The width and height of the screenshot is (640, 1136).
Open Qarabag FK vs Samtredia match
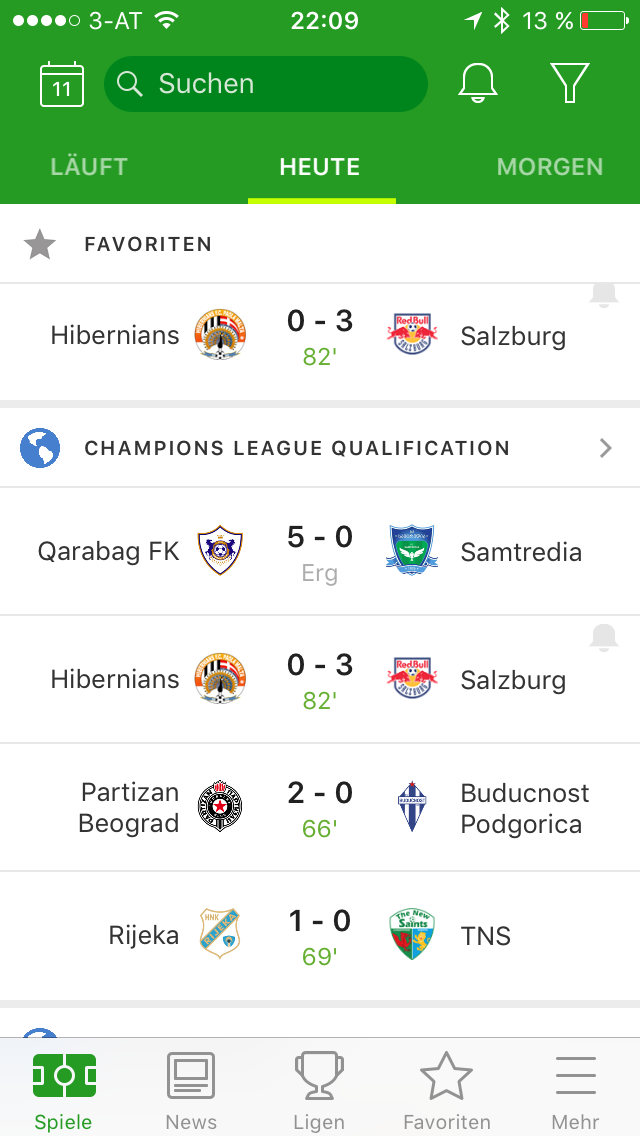pos(320,551)
